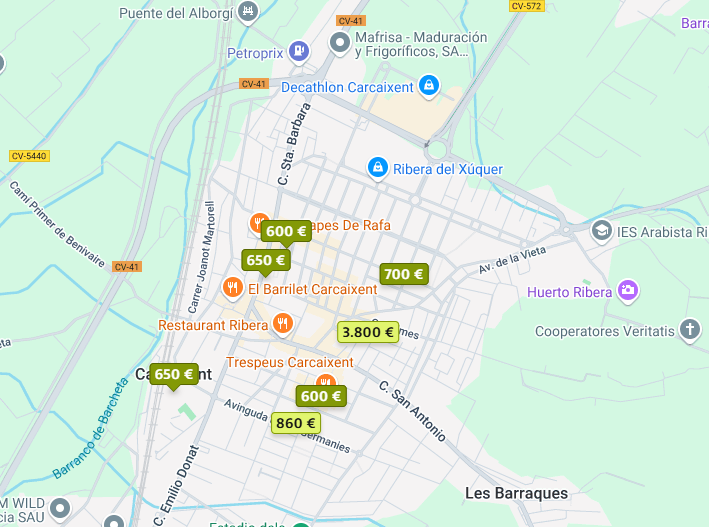
Task: Tap the Cooperatores Veritatis church pin
Action: click(689, 329)
